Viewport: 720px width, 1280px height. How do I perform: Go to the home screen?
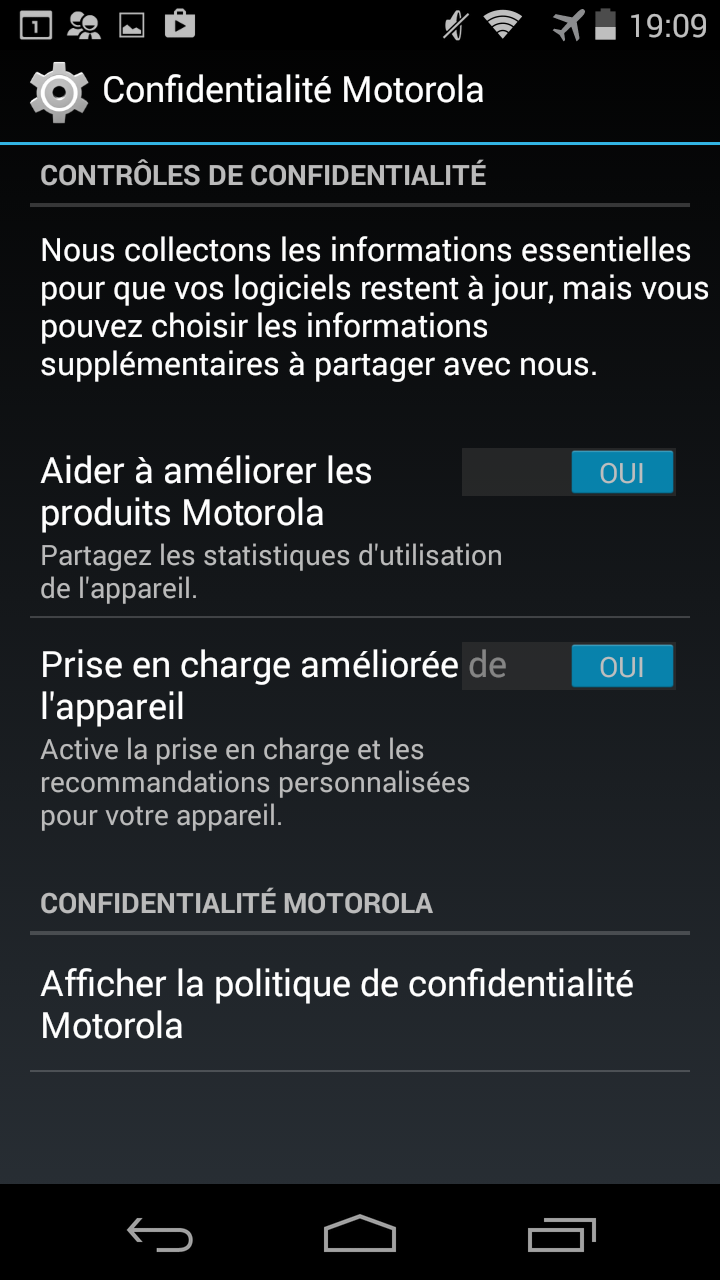(360, 1234)
